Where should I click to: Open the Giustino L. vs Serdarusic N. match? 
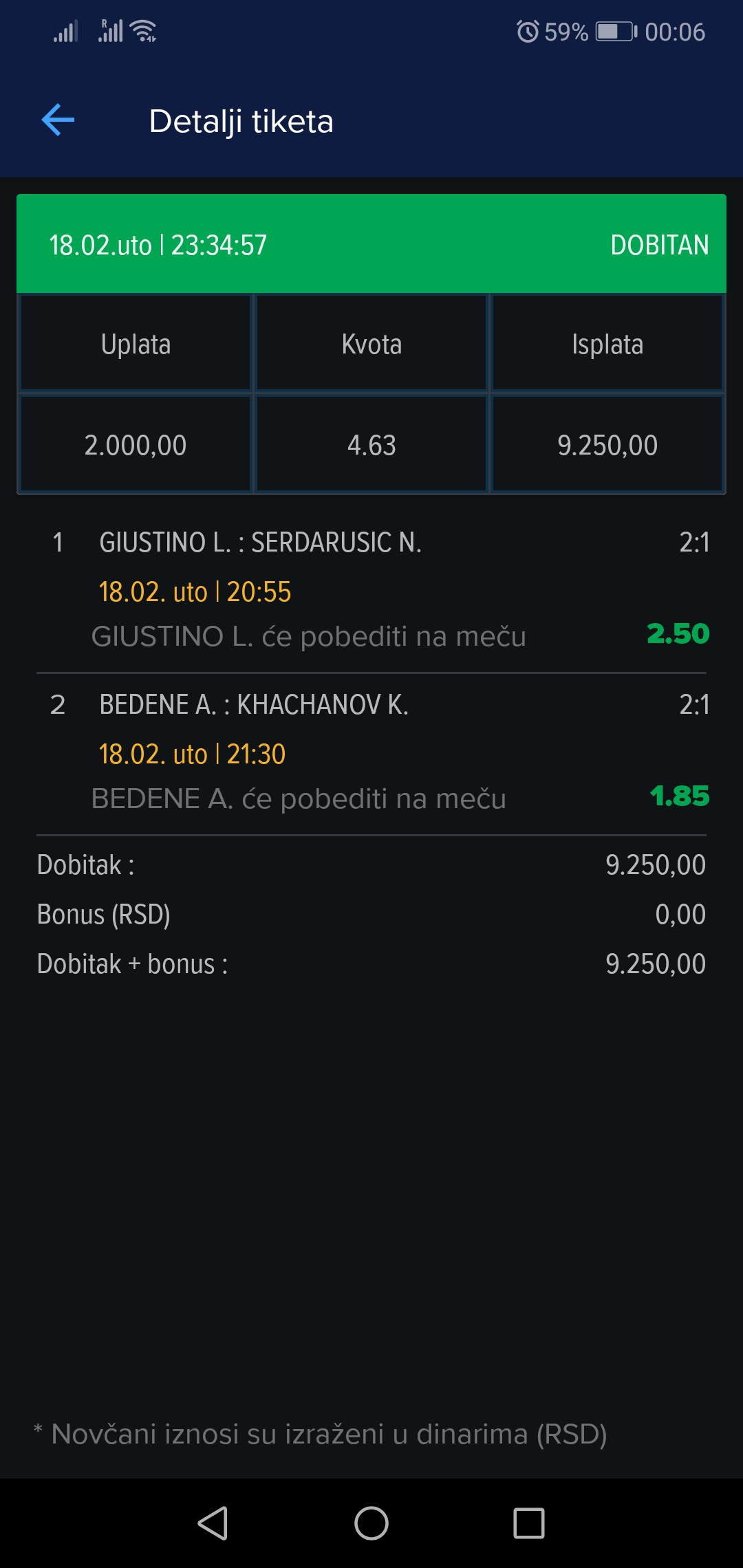click(371, 589)
